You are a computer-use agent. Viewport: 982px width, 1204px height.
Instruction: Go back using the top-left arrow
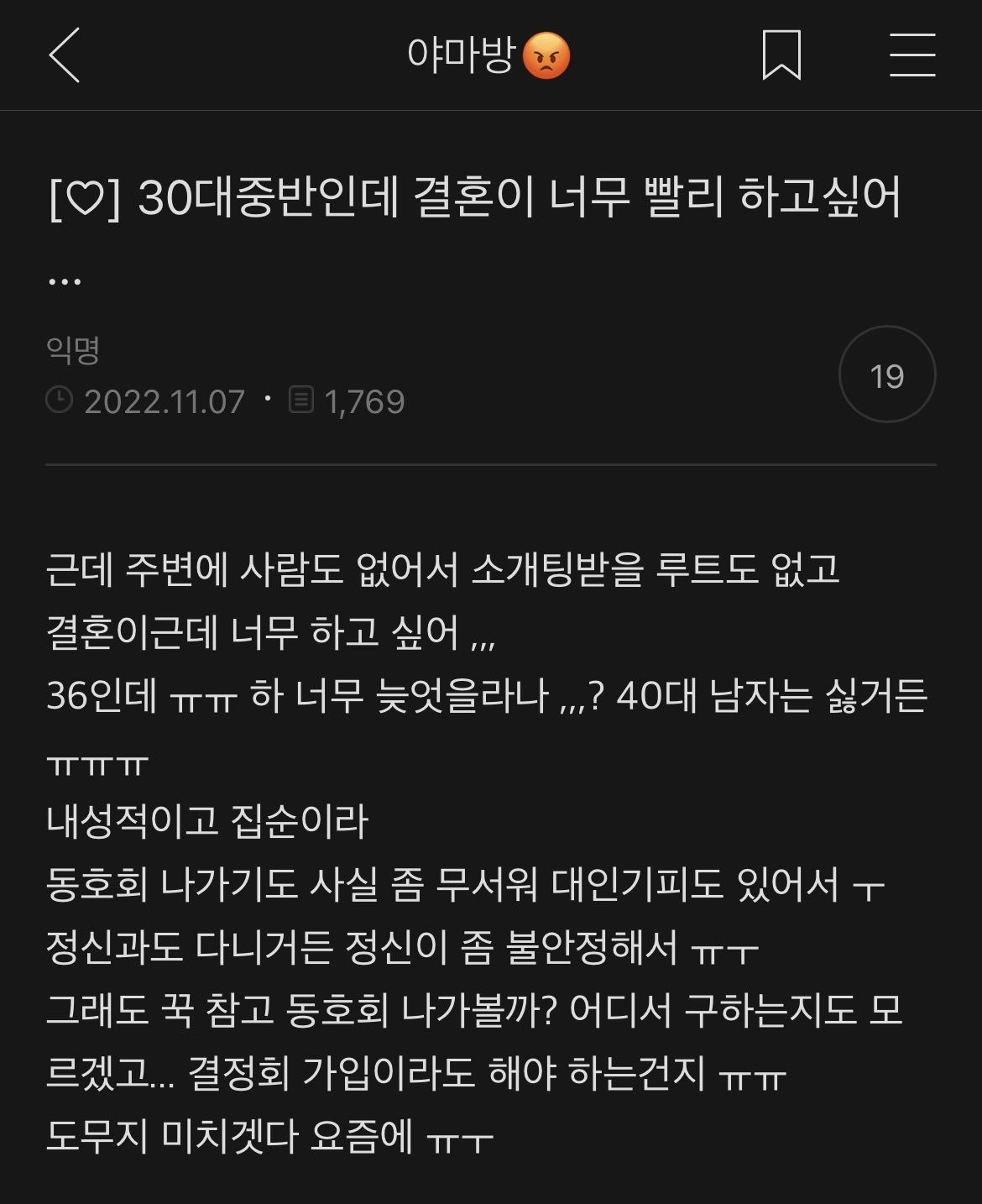65,55
